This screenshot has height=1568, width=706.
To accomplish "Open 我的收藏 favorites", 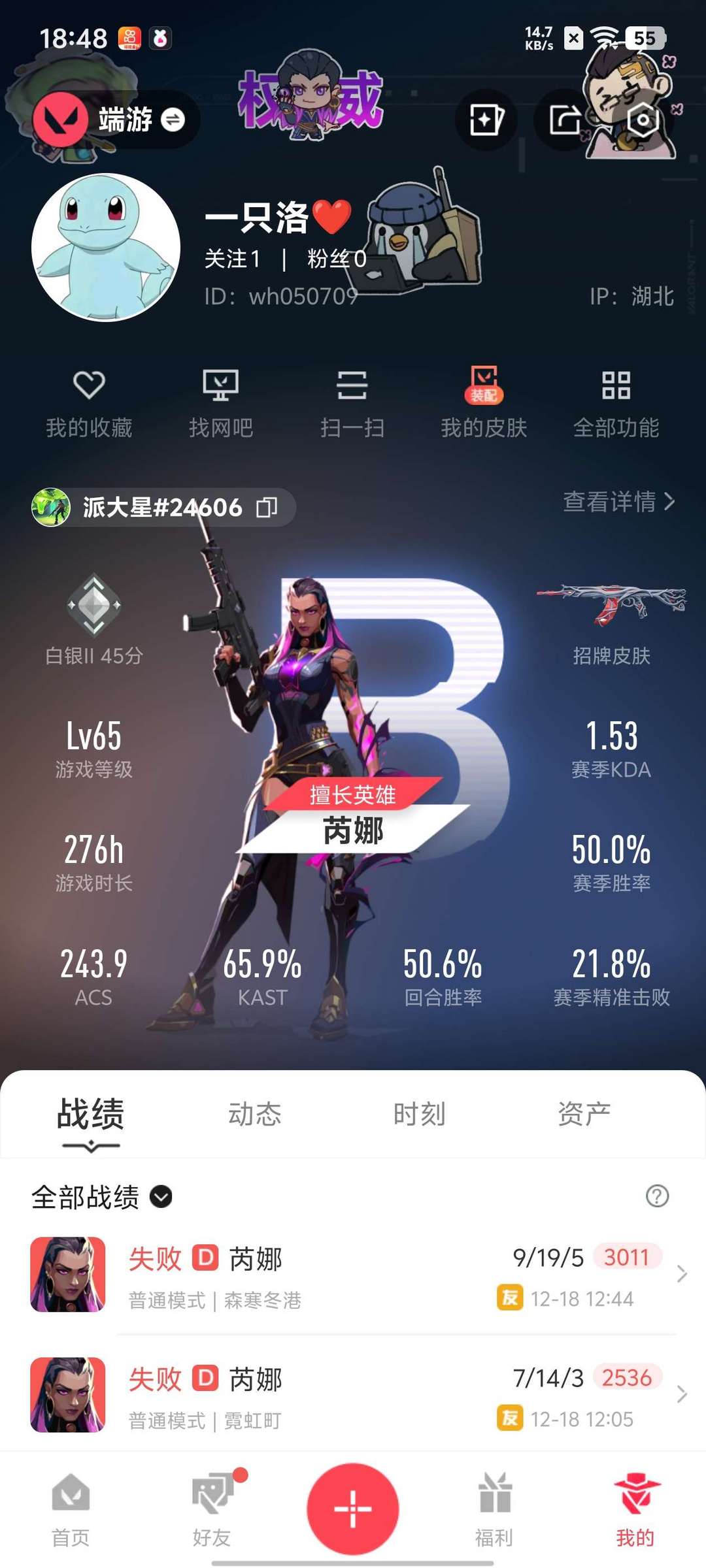I will tap(89, 404).
